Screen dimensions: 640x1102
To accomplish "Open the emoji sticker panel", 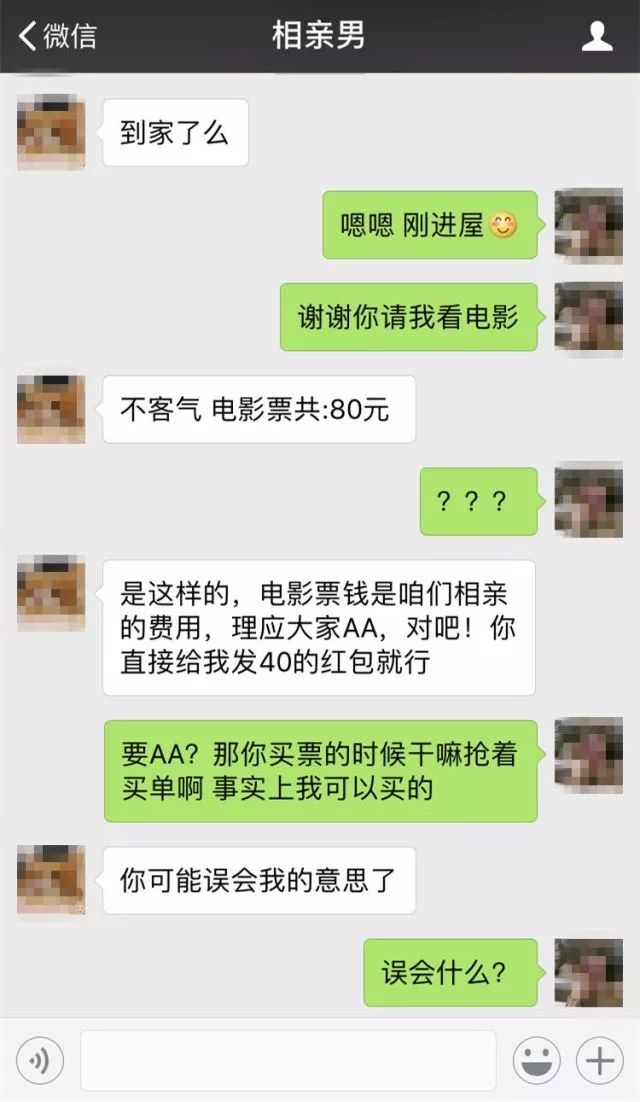I will pos(537,1061).
